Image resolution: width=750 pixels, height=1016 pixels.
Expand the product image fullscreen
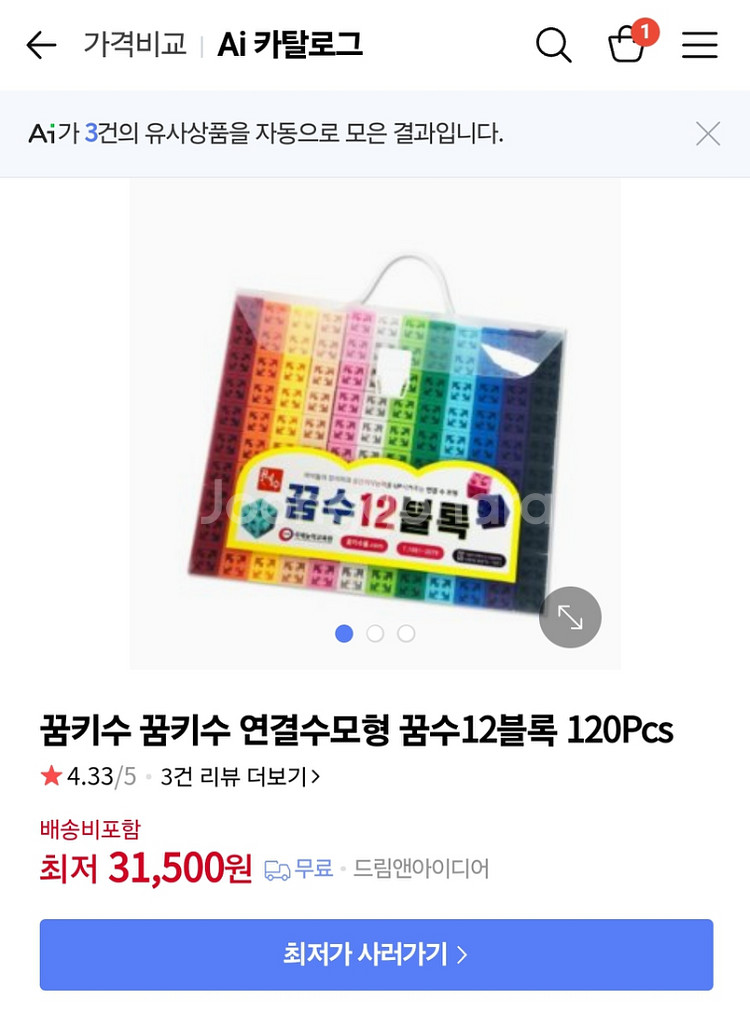point(570,617)
